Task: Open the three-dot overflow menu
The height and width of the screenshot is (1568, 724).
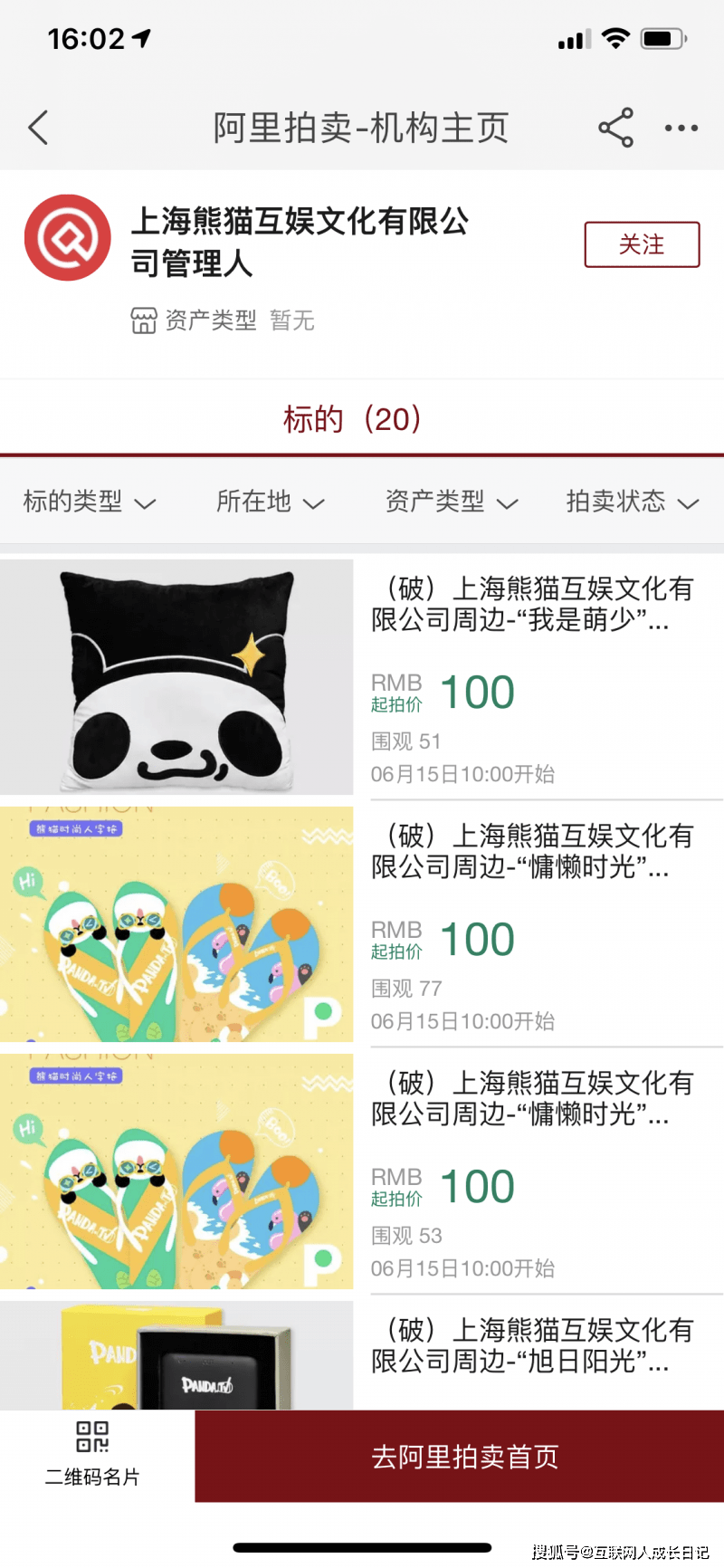Action: tap(681, 128)
